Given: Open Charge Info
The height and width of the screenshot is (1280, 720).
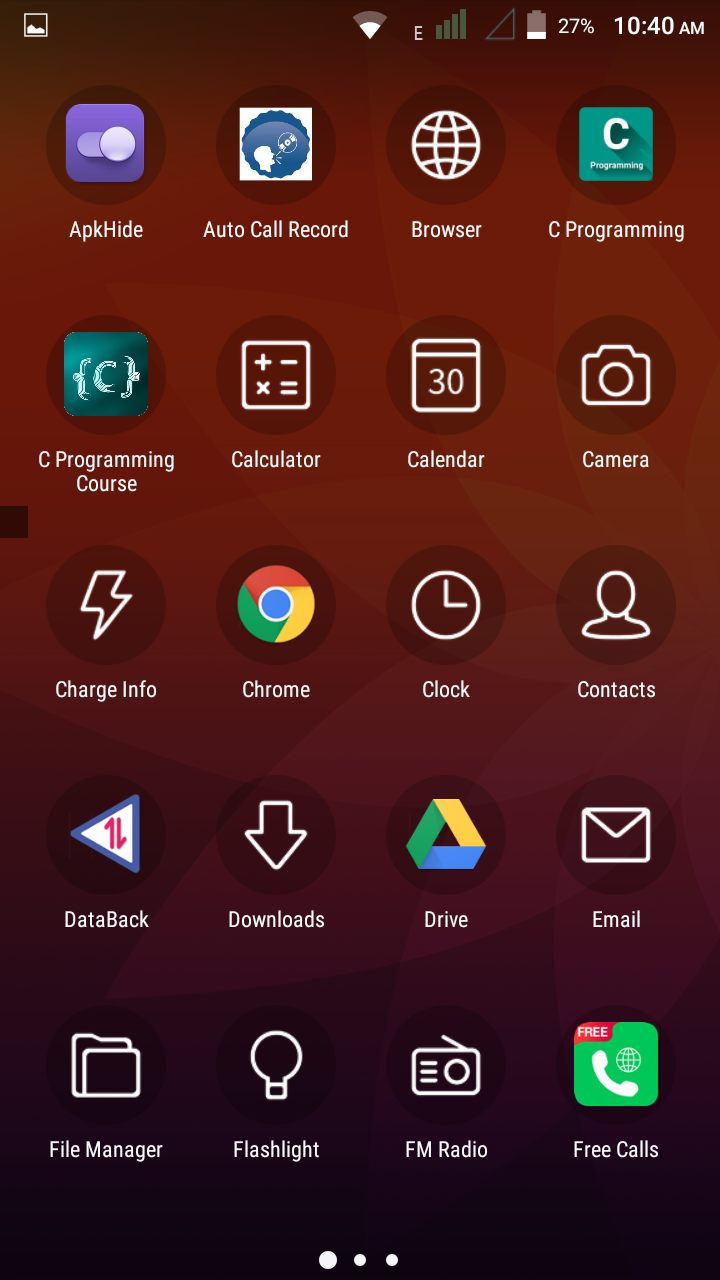Looking at the screenshot, I should click(106, 604).
